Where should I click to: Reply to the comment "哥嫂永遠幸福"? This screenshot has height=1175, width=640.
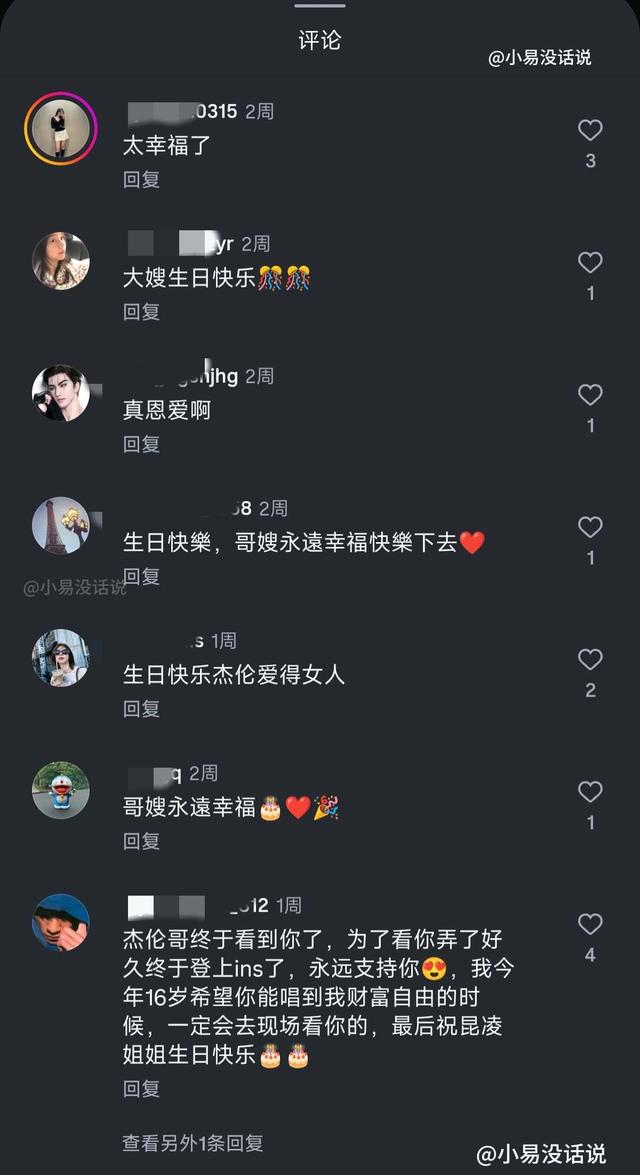tap(141, 841)
